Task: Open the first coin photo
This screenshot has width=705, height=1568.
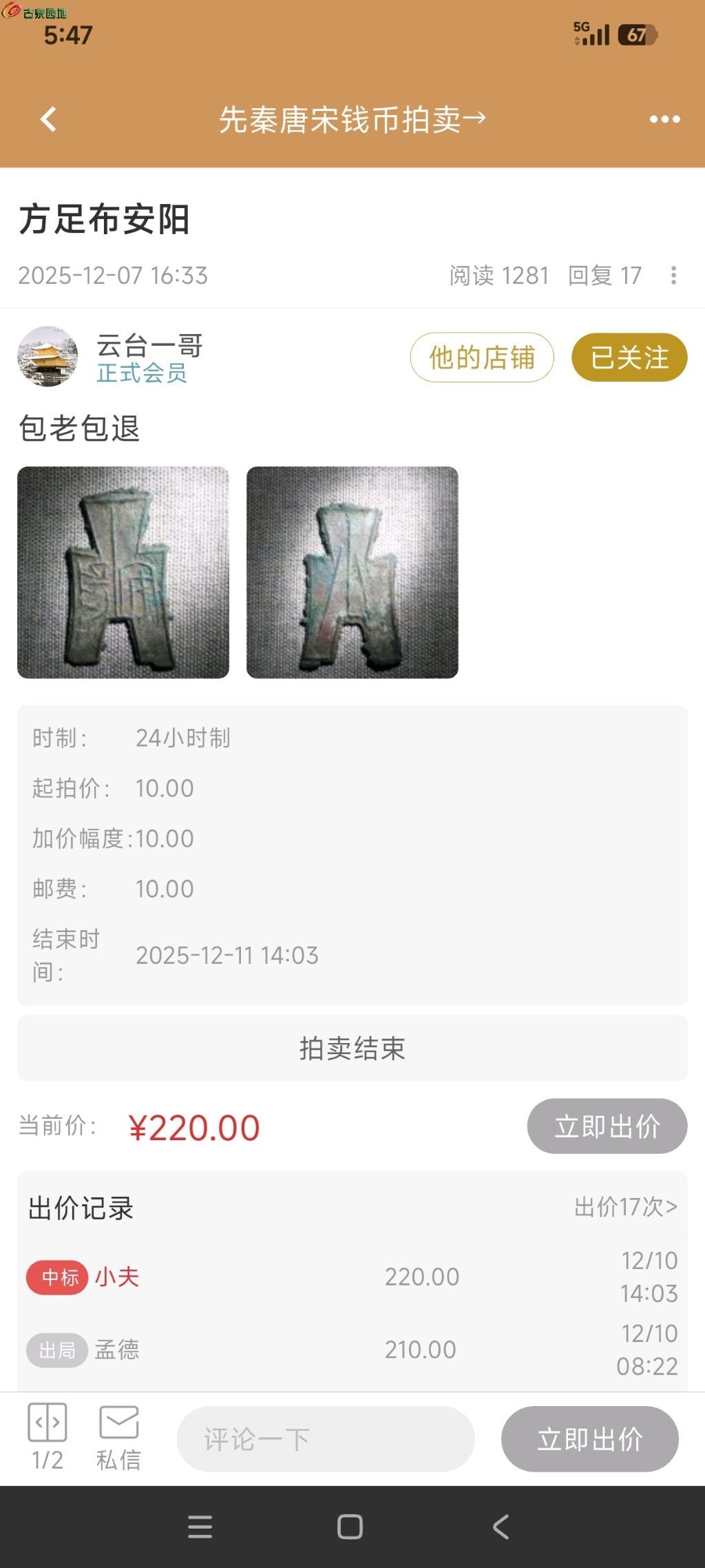Action: (x=123, y=572)
